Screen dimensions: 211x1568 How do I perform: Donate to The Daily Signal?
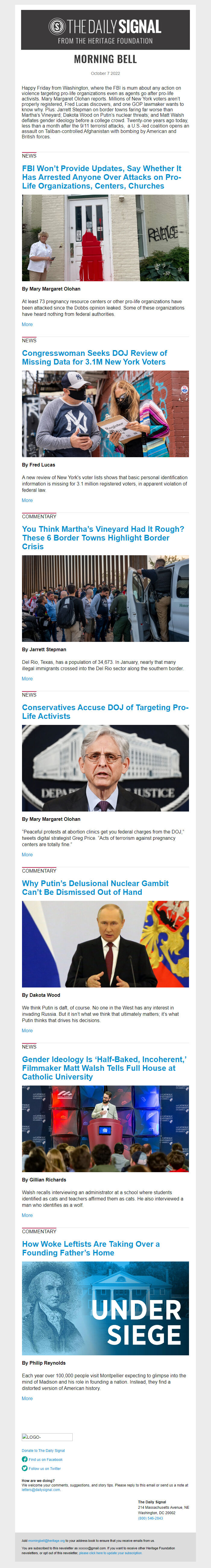point(43,1450)
